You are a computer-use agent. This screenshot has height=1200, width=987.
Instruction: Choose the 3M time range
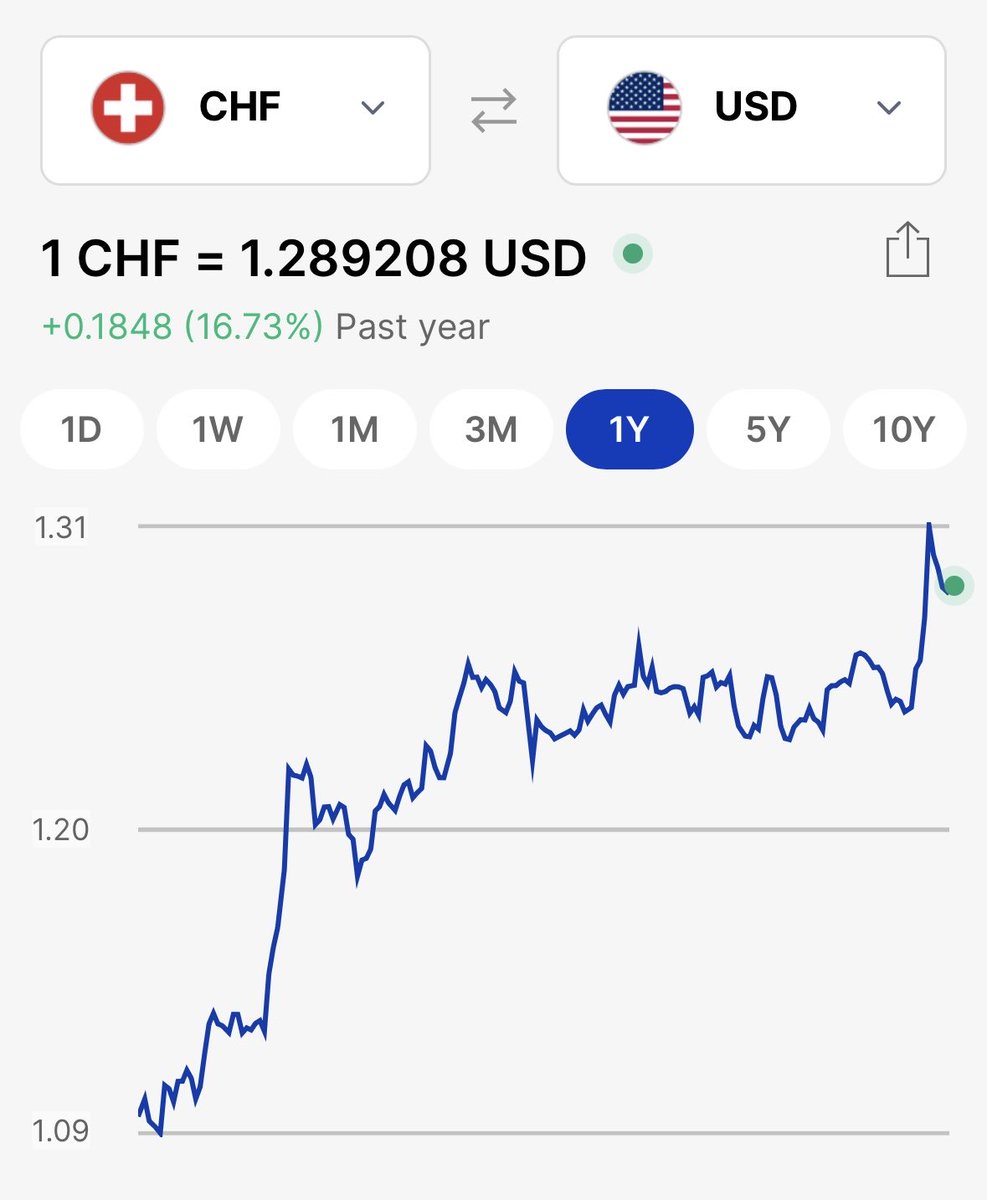(491, 429)
